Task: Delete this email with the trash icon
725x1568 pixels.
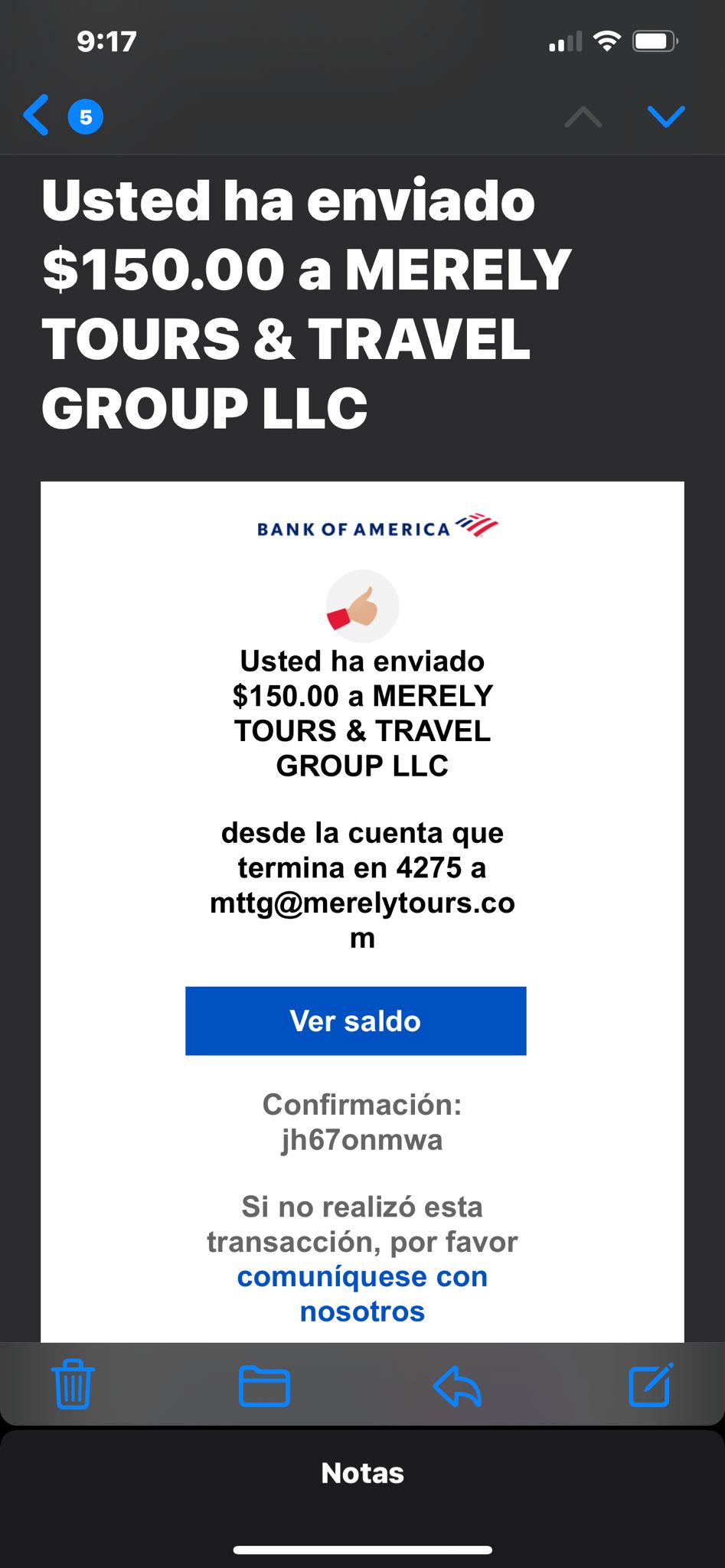Action: point(73,1384)
